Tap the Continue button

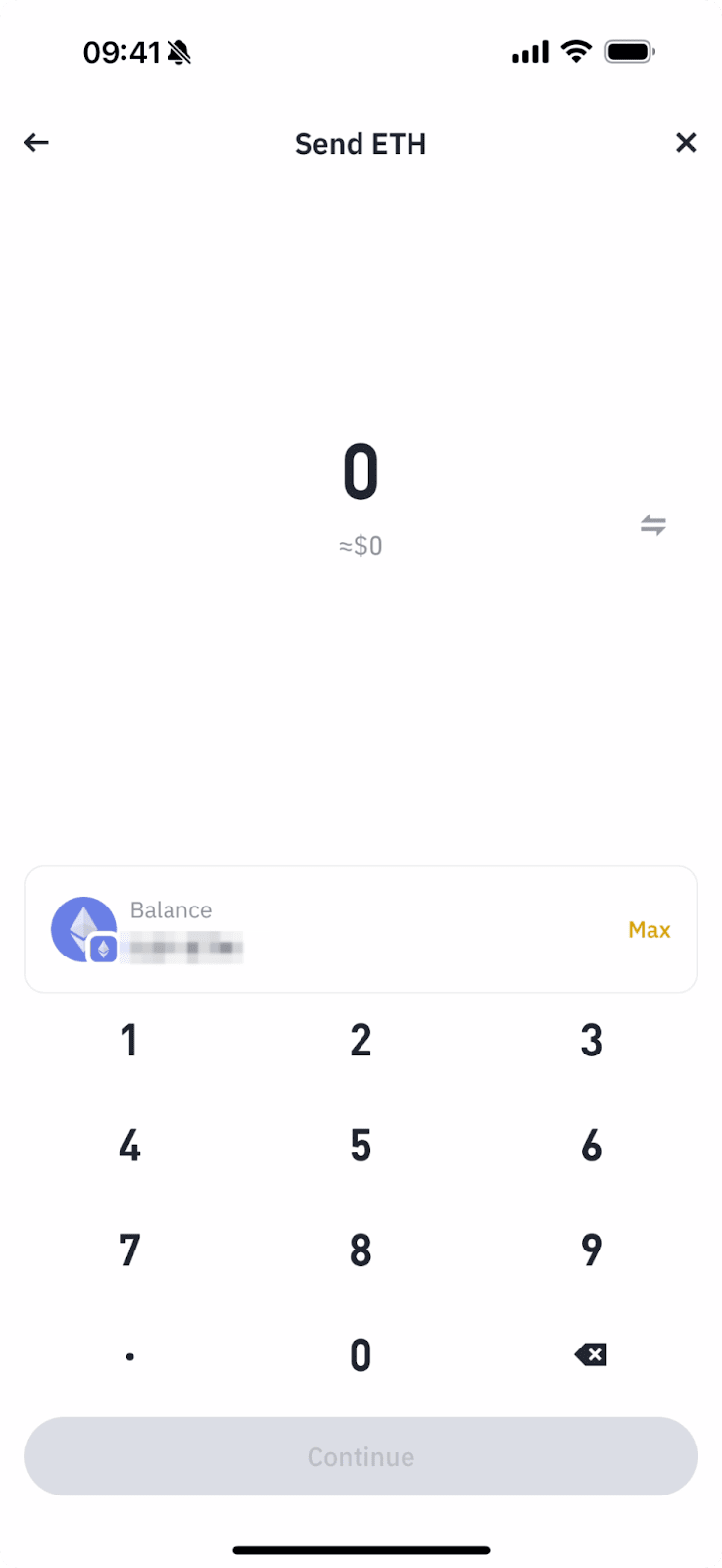pyautogui.click(x=361, y=1456)
